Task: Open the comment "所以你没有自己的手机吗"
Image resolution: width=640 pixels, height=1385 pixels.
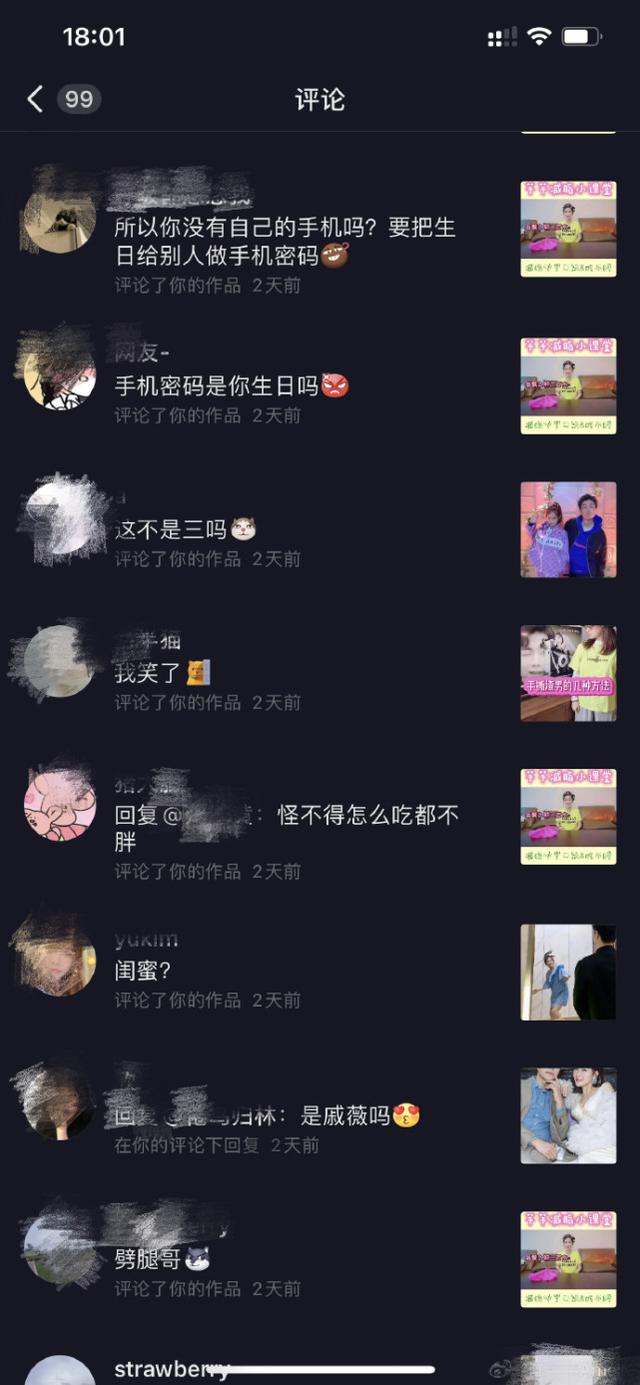Action: pyautogui.click(x=285, y=241)
